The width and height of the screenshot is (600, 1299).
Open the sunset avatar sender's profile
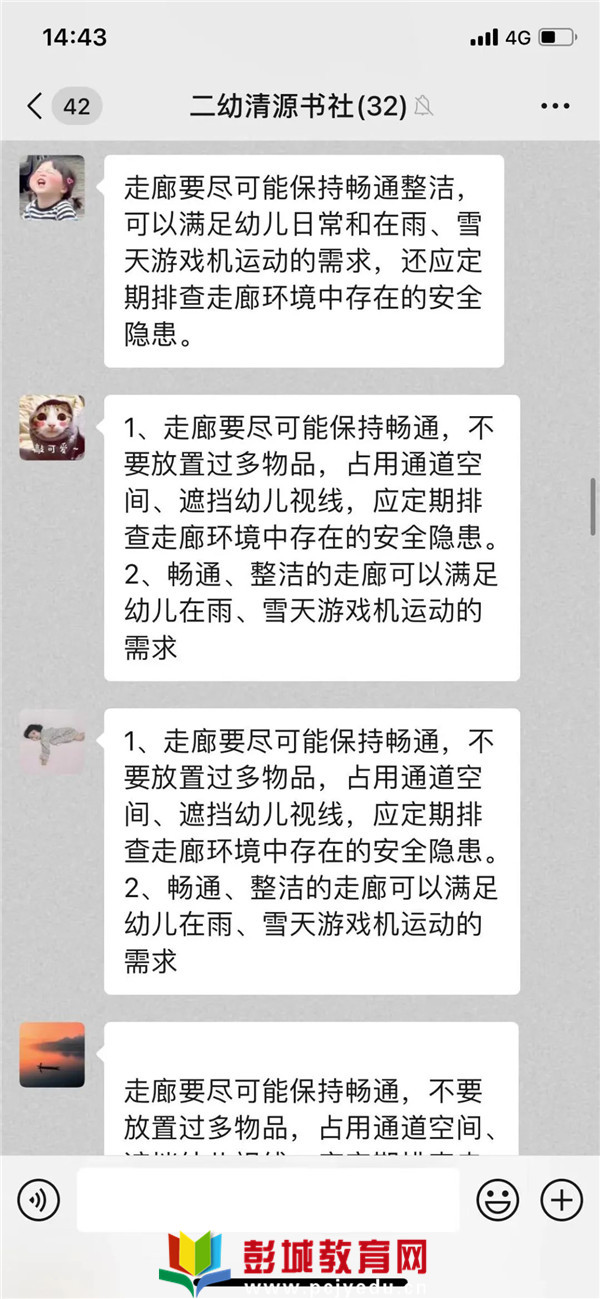click(x=52, y=1054)
